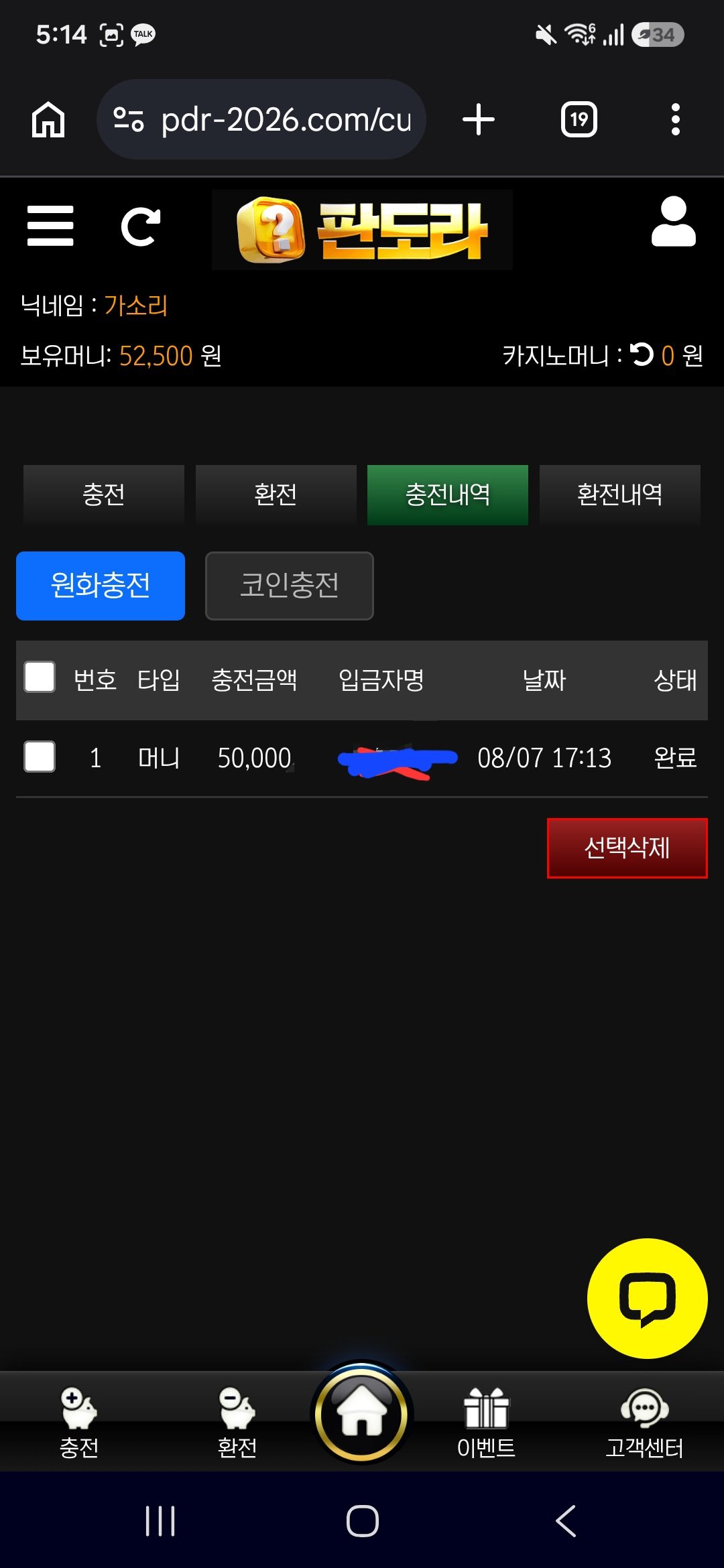The height and width of the screenshot is (1568, 724).
Task: Open the hamburger menu
Action: 50,226
